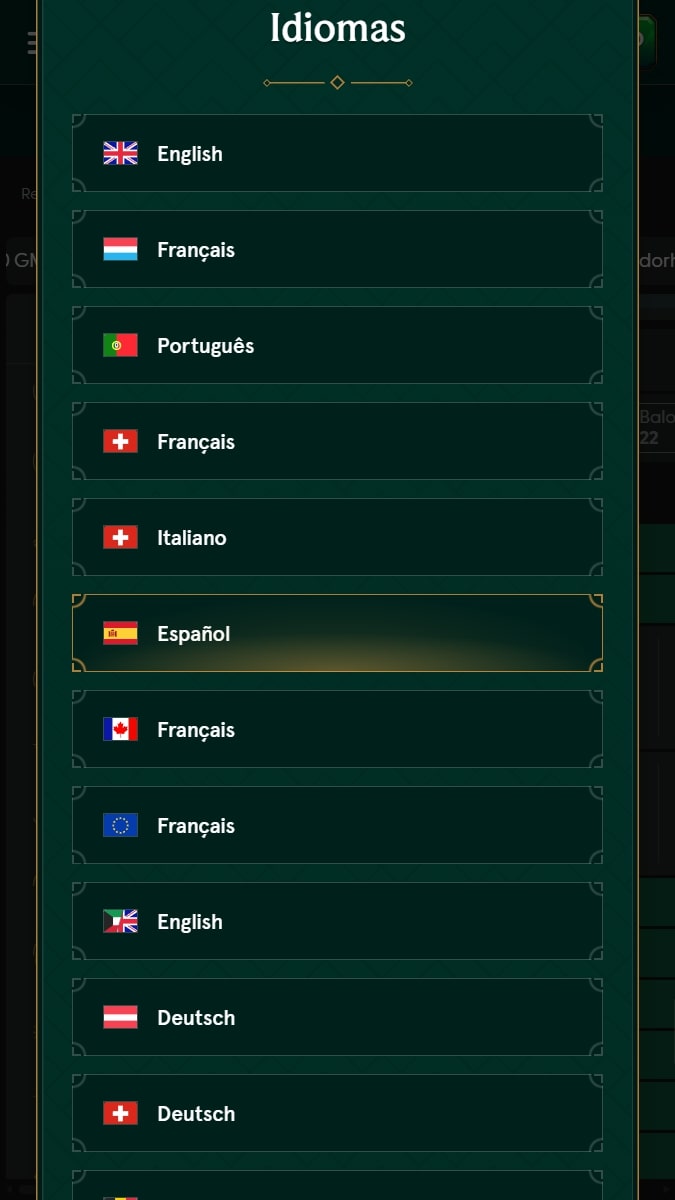Pick Français with the Swiss flag
Image resolution: width=675 pixels, height=1200 pixels.
coord(337,441)
